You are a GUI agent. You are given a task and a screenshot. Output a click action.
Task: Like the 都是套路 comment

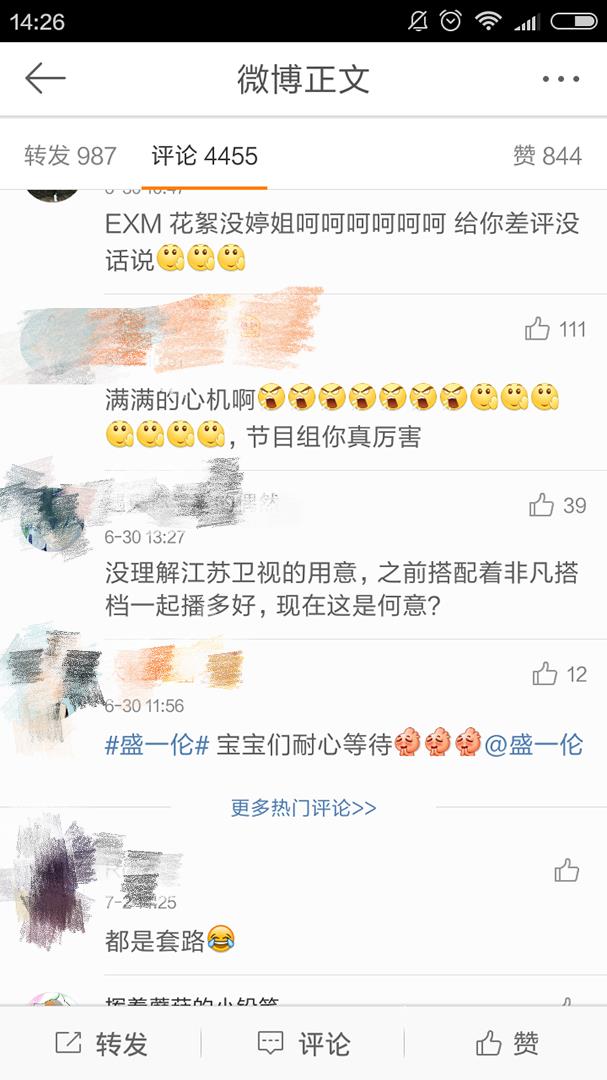567,870
